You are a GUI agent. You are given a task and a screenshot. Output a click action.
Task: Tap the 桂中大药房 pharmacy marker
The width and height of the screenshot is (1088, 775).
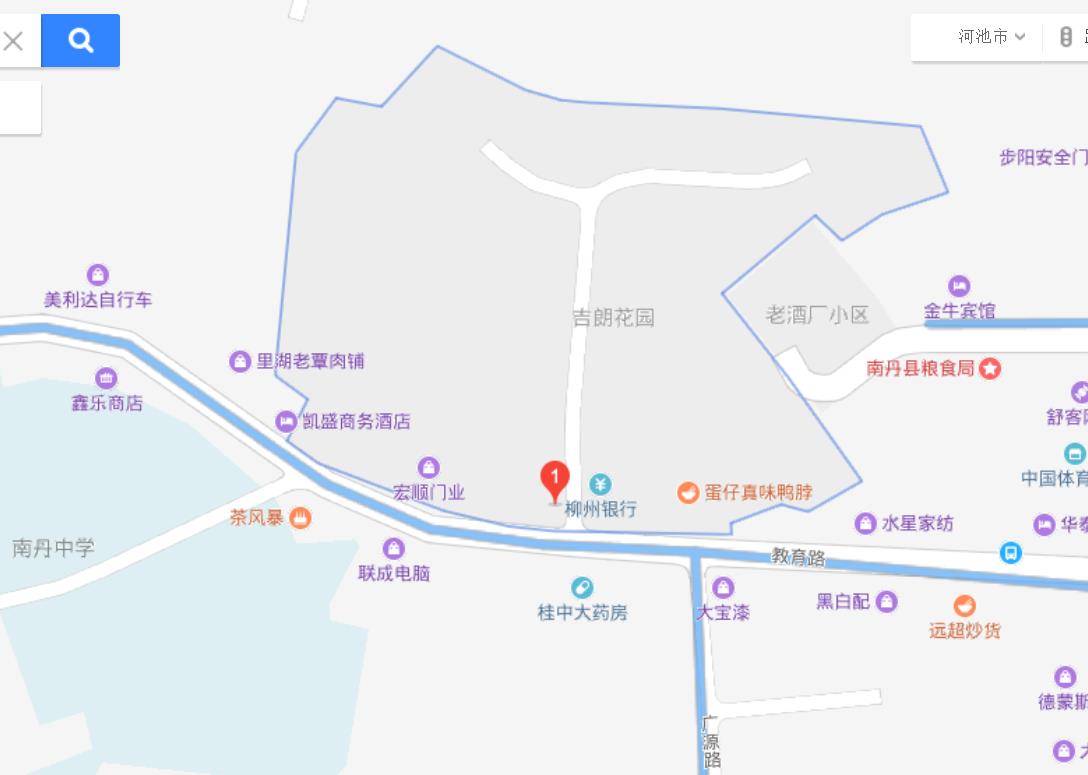[x=582, y=588]
